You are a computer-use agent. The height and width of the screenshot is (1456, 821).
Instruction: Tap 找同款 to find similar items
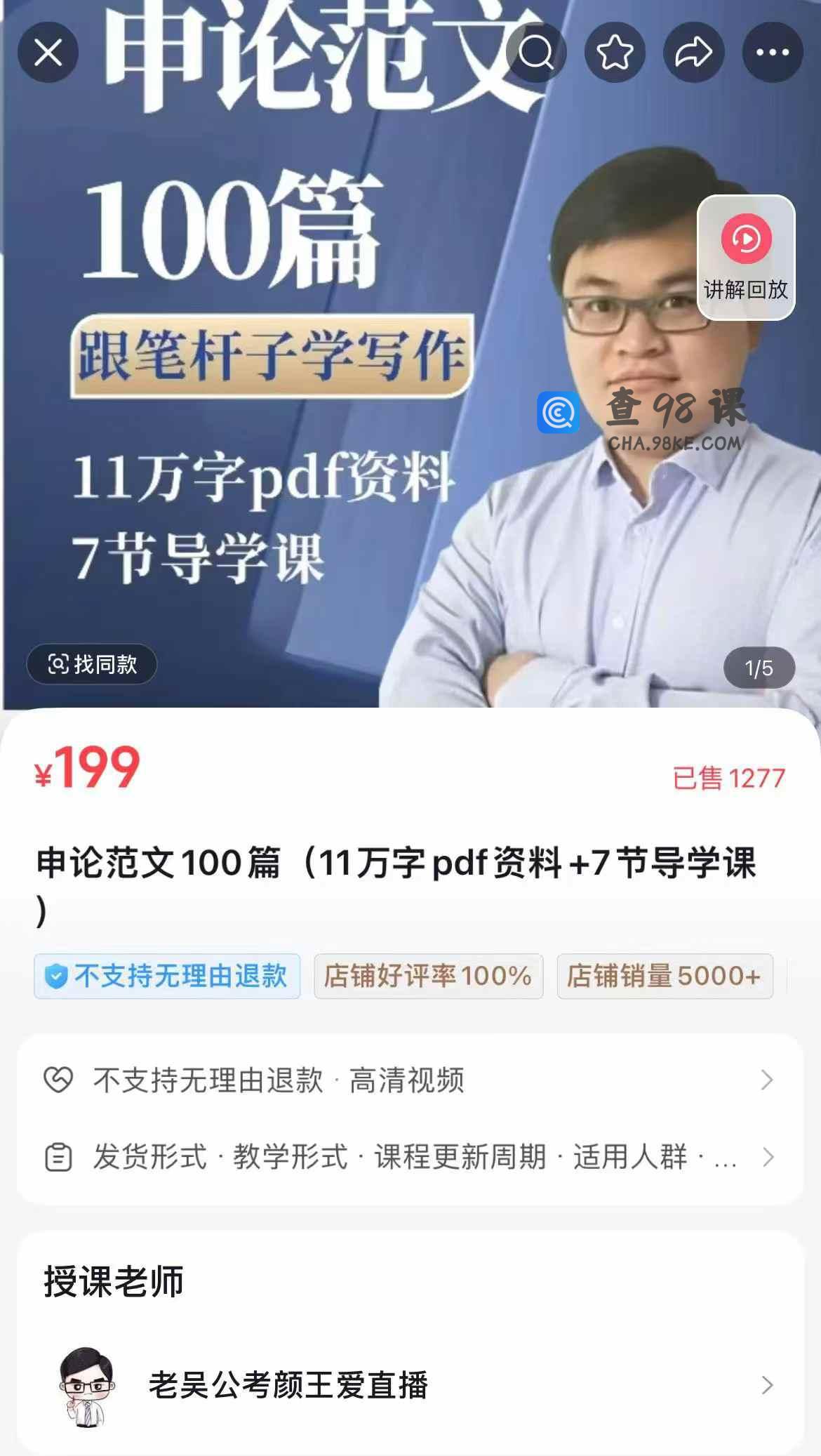[92, 664]
